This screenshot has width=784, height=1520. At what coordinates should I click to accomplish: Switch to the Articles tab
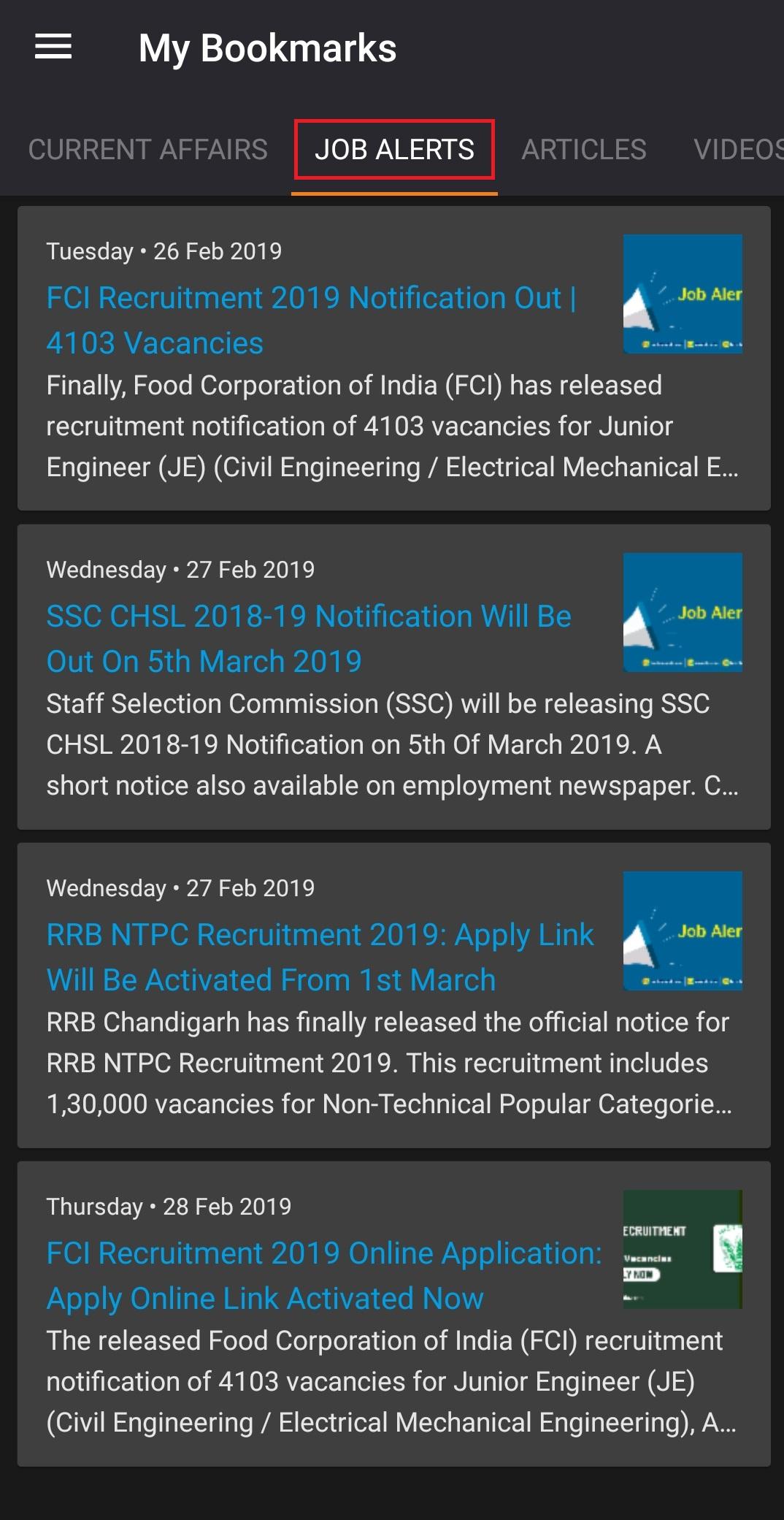(584, 150)
